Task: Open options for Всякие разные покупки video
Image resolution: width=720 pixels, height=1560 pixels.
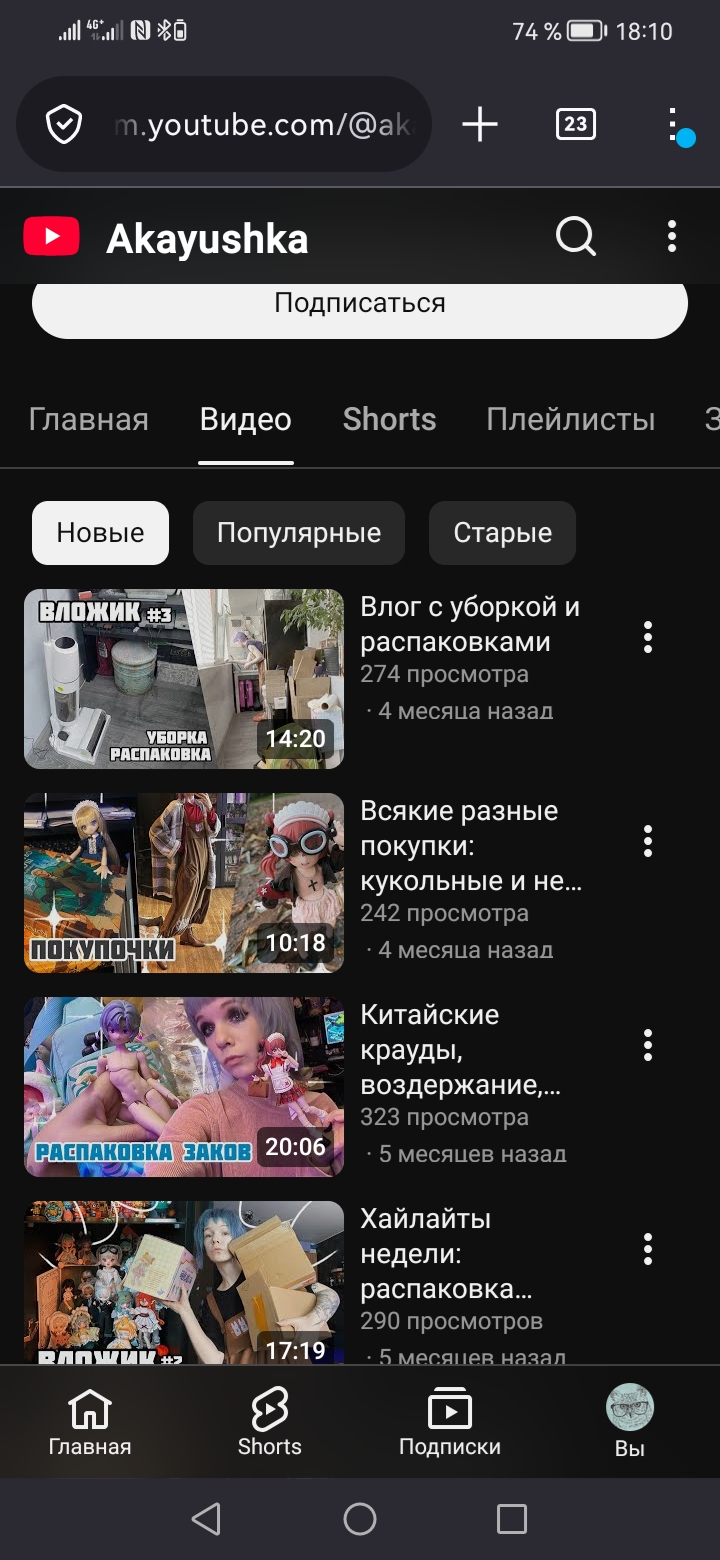Action: click(648, 841)
